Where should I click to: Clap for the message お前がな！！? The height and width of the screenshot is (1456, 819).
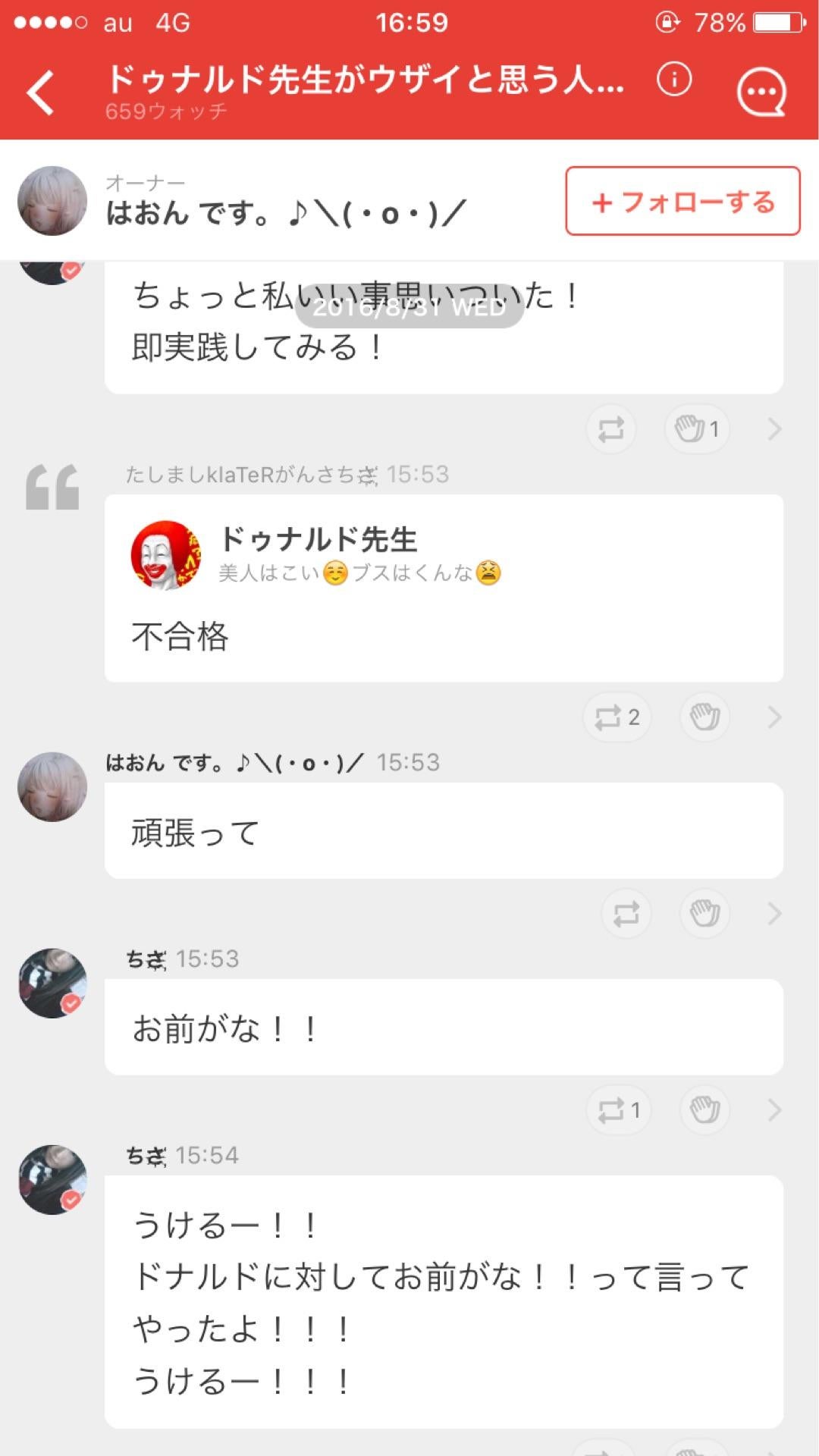tap(704, 1109)
